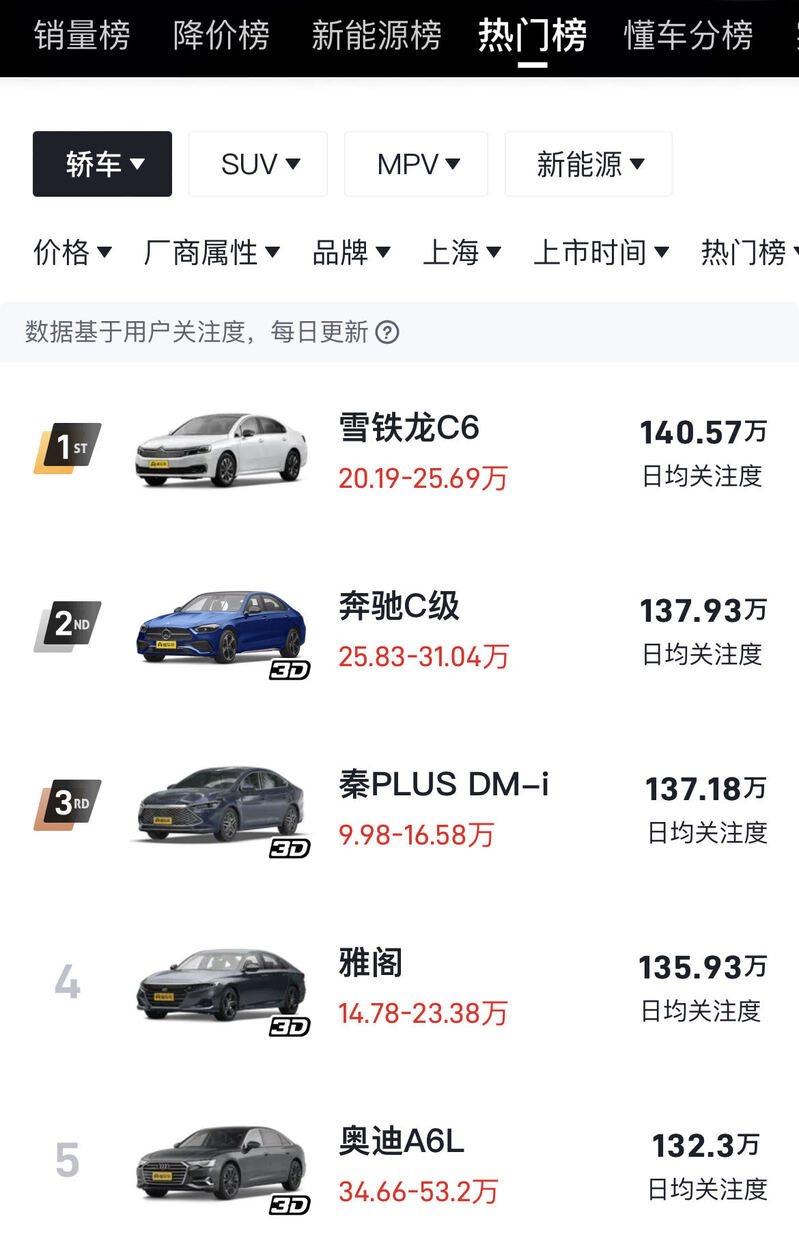Select the 懂车分榜 tab
Screen dimensions: 799x1247
688,36
